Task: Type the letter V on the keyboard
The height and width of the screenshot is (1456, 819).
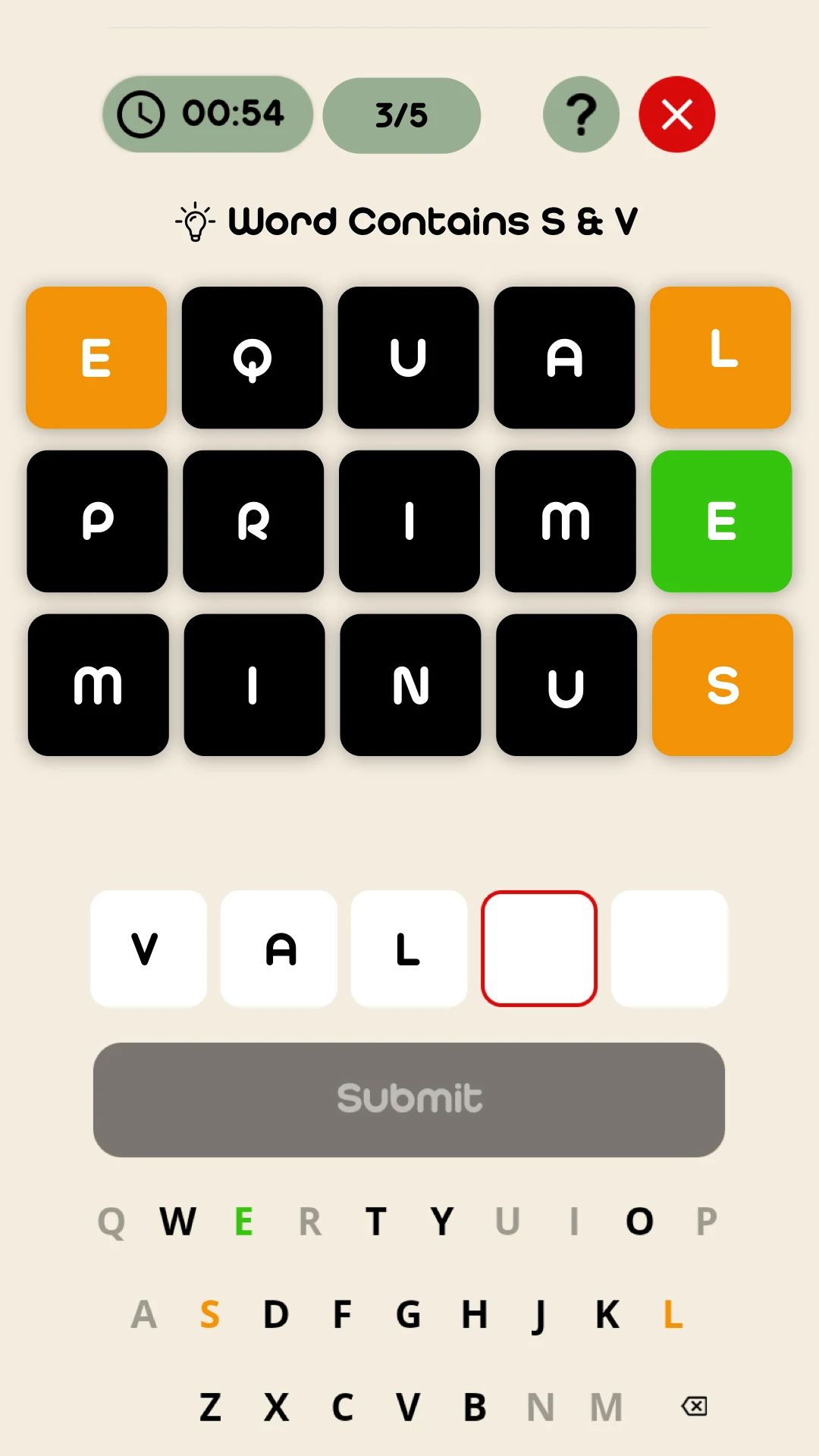Action: (408, 1407)
